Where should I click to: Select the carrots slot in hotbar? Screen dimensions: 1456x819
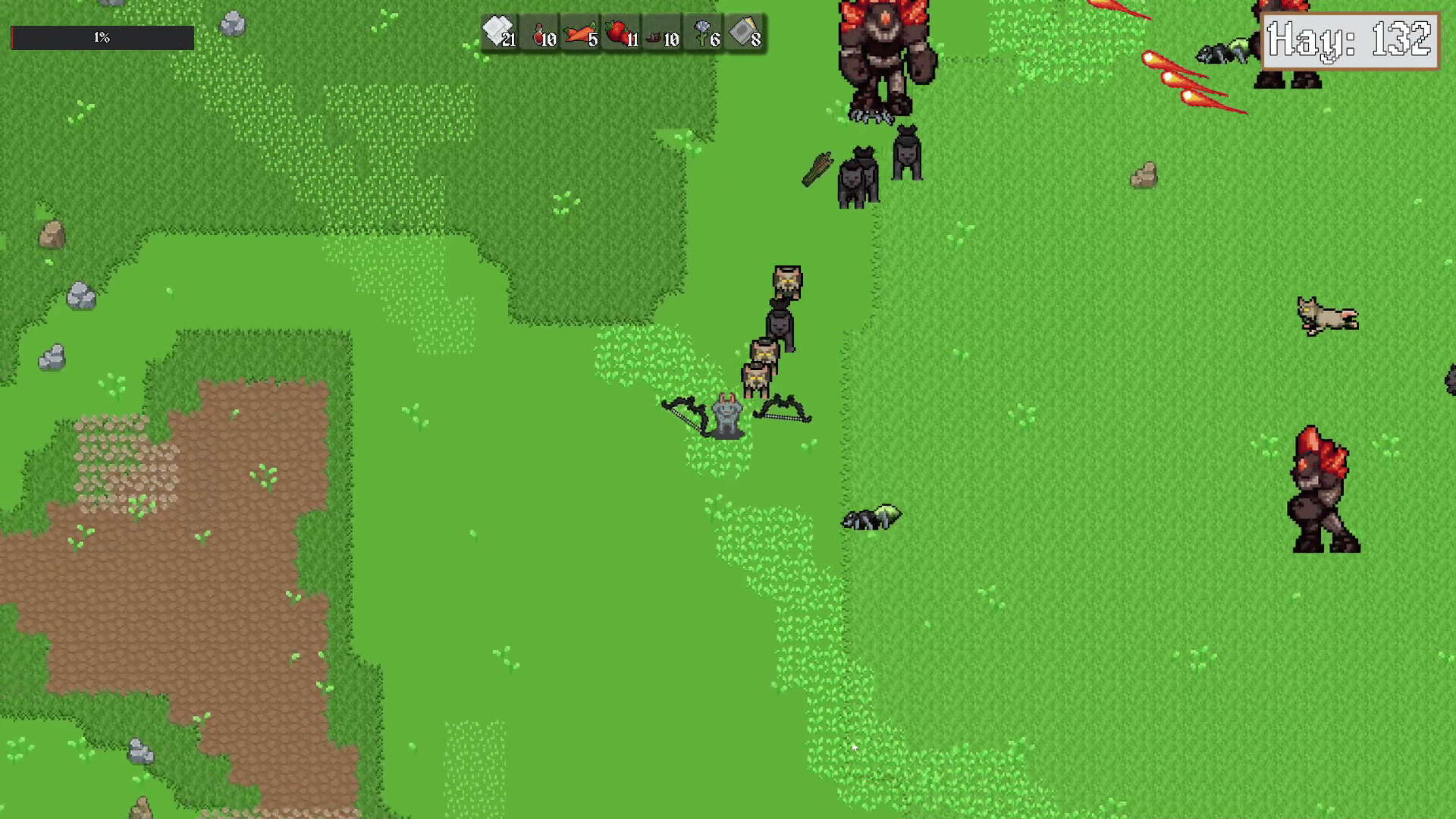[x=582, y=34]
